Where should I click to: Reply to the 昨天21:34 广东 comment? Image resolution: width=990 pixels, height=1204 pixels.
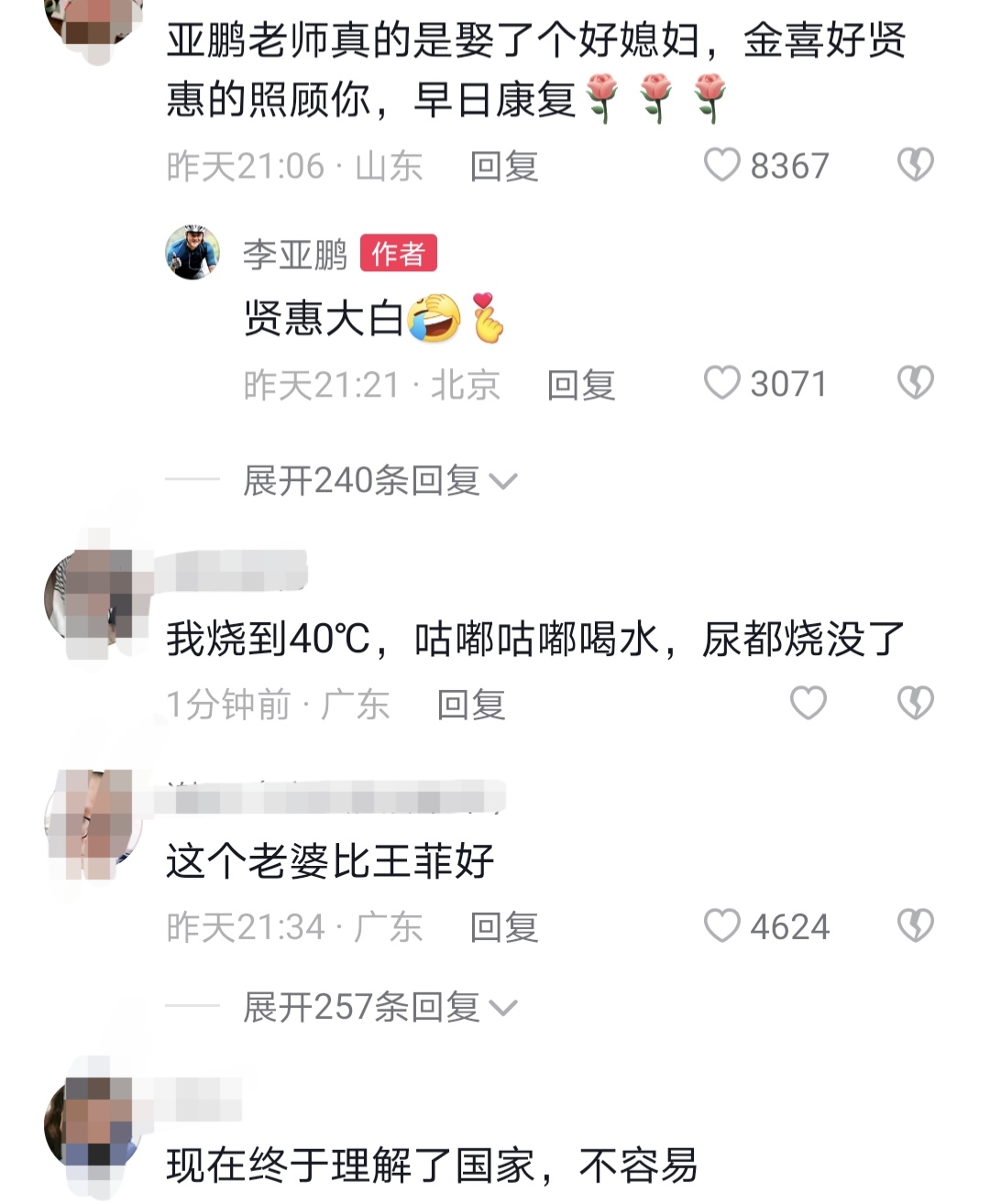[x=503, y=927]
